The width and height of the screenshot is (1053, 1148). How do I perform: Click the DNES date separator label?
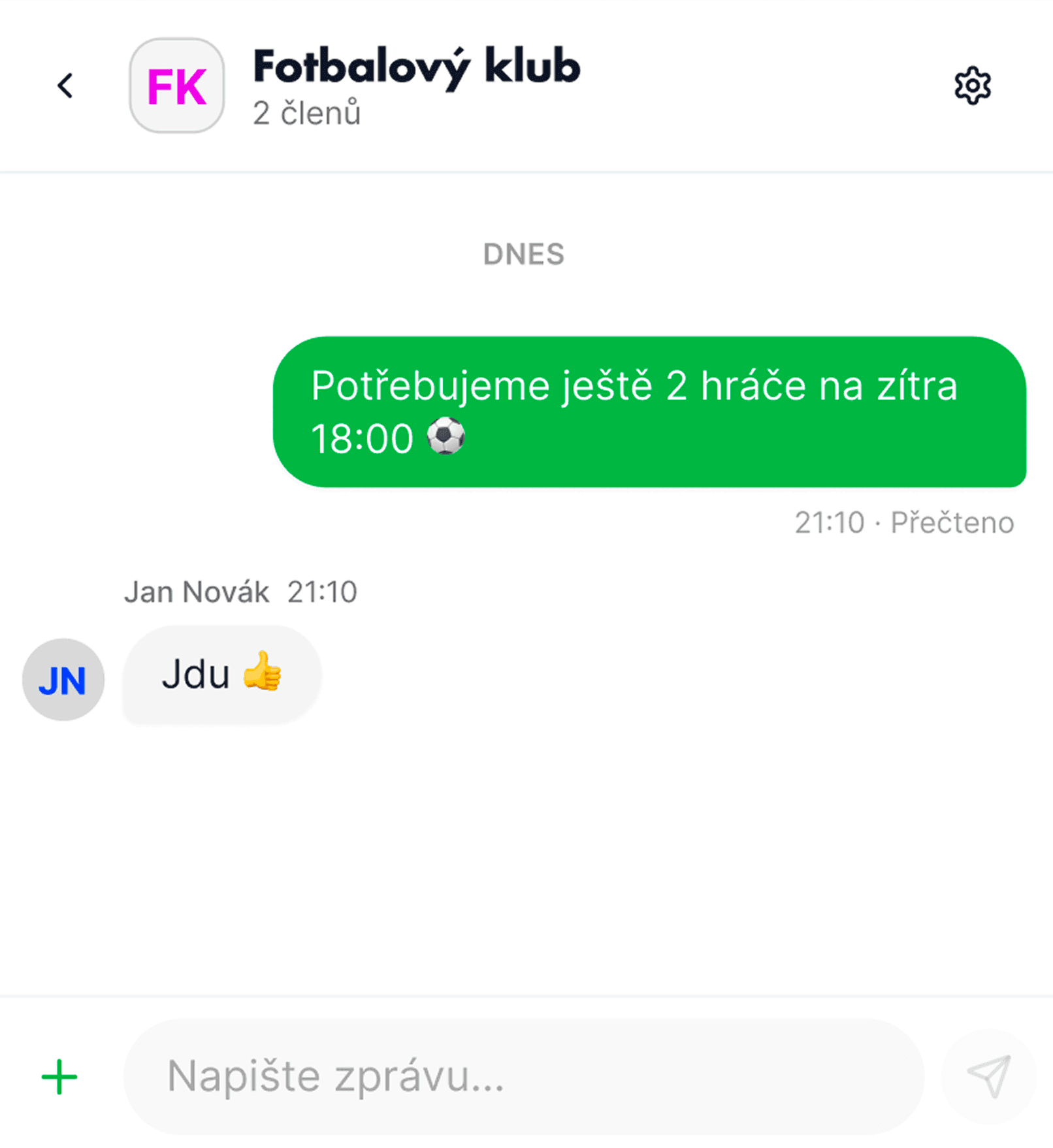(x=526, y=255)
